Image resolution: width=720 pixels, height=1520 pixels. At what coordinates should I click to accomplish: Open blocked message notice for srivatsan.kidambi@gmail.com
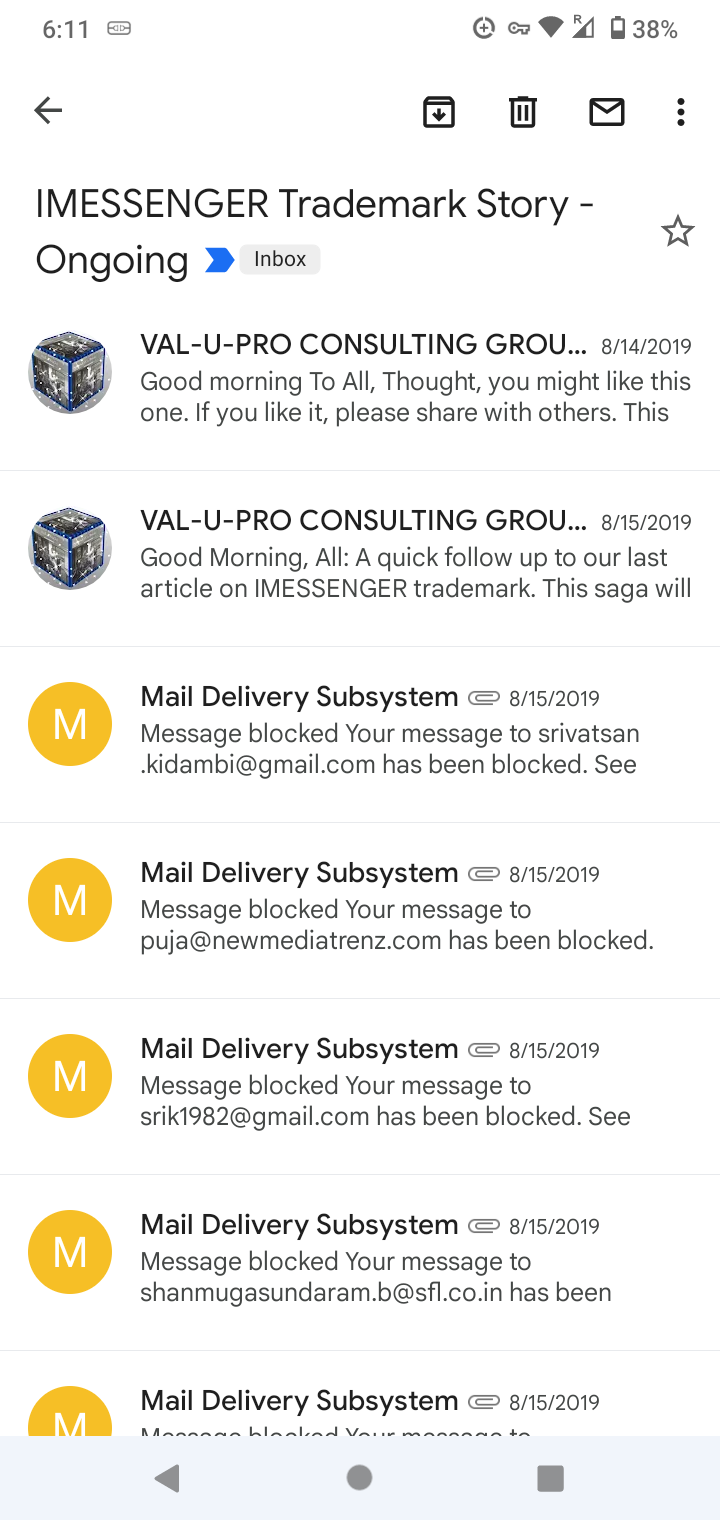[x=360, y=735]
